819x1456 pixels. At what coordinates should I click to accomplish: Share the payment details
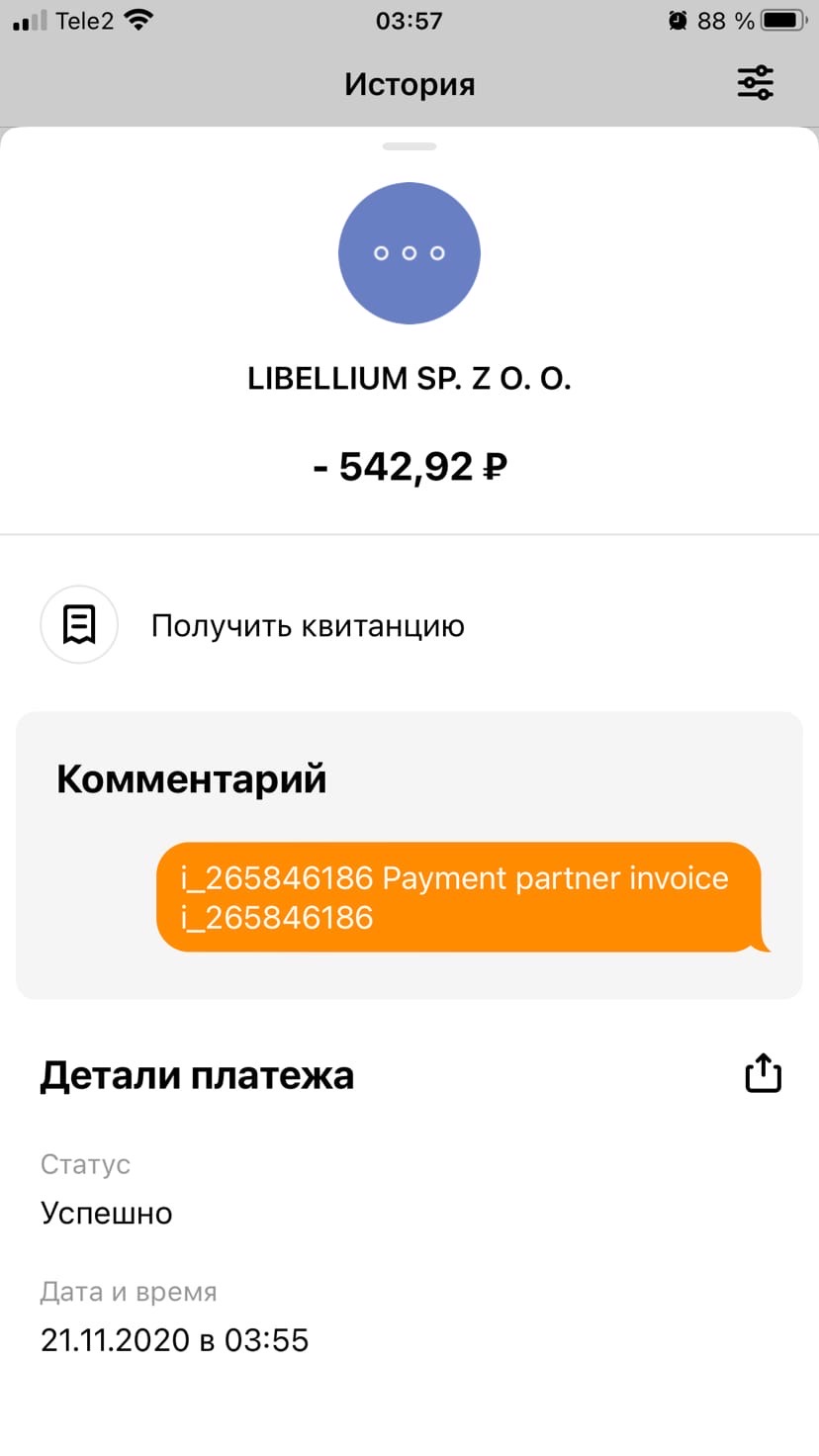pyautogui.click(x=763, y=1073)
